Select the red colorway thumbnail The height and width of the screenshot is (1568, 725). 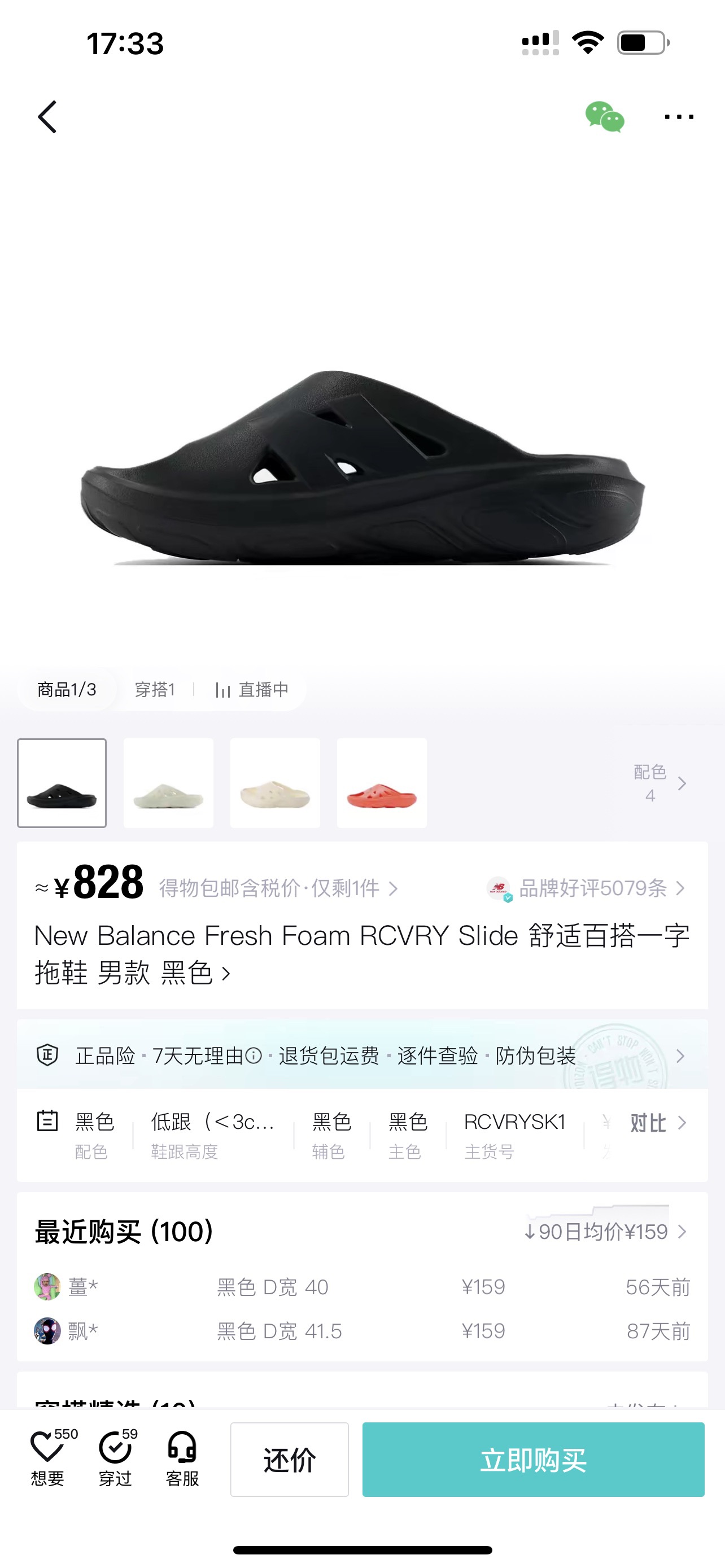click(x=382, y=783)
